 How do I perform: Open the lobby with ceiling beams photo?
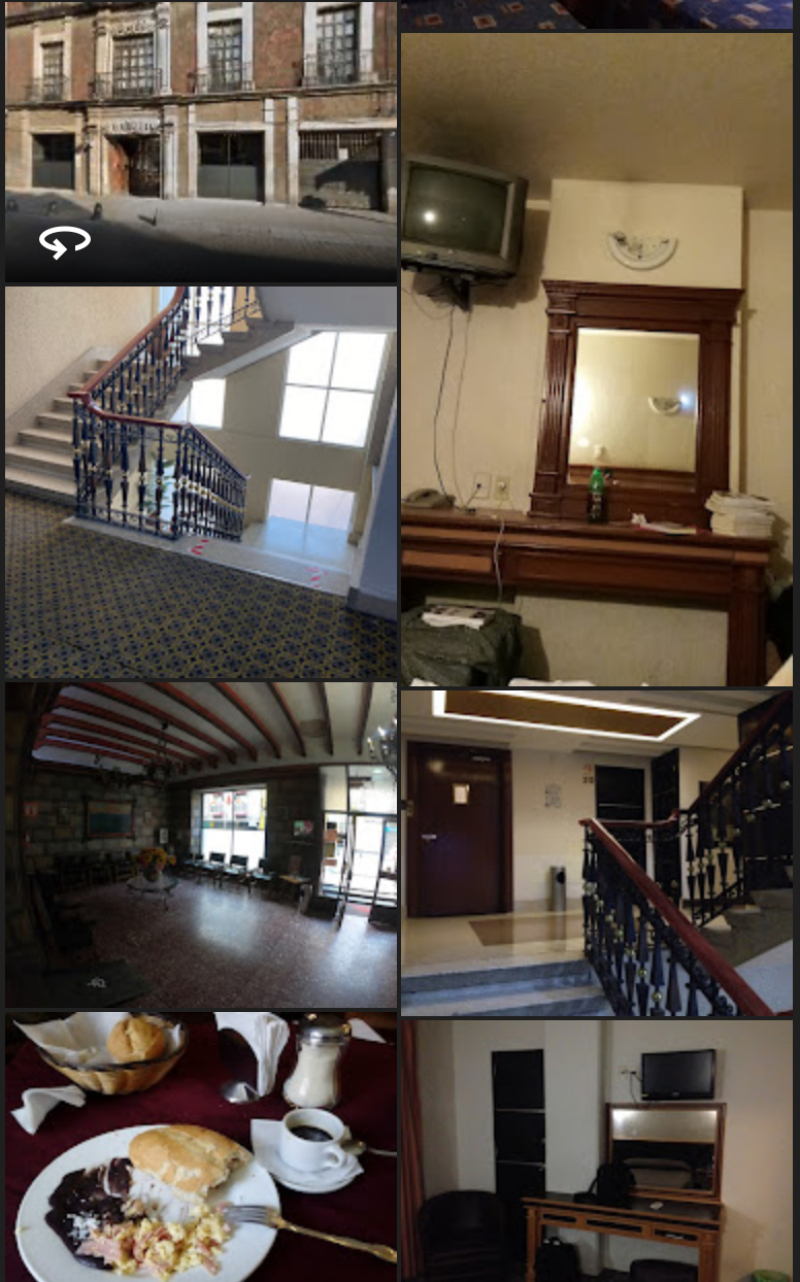[200, 845]
